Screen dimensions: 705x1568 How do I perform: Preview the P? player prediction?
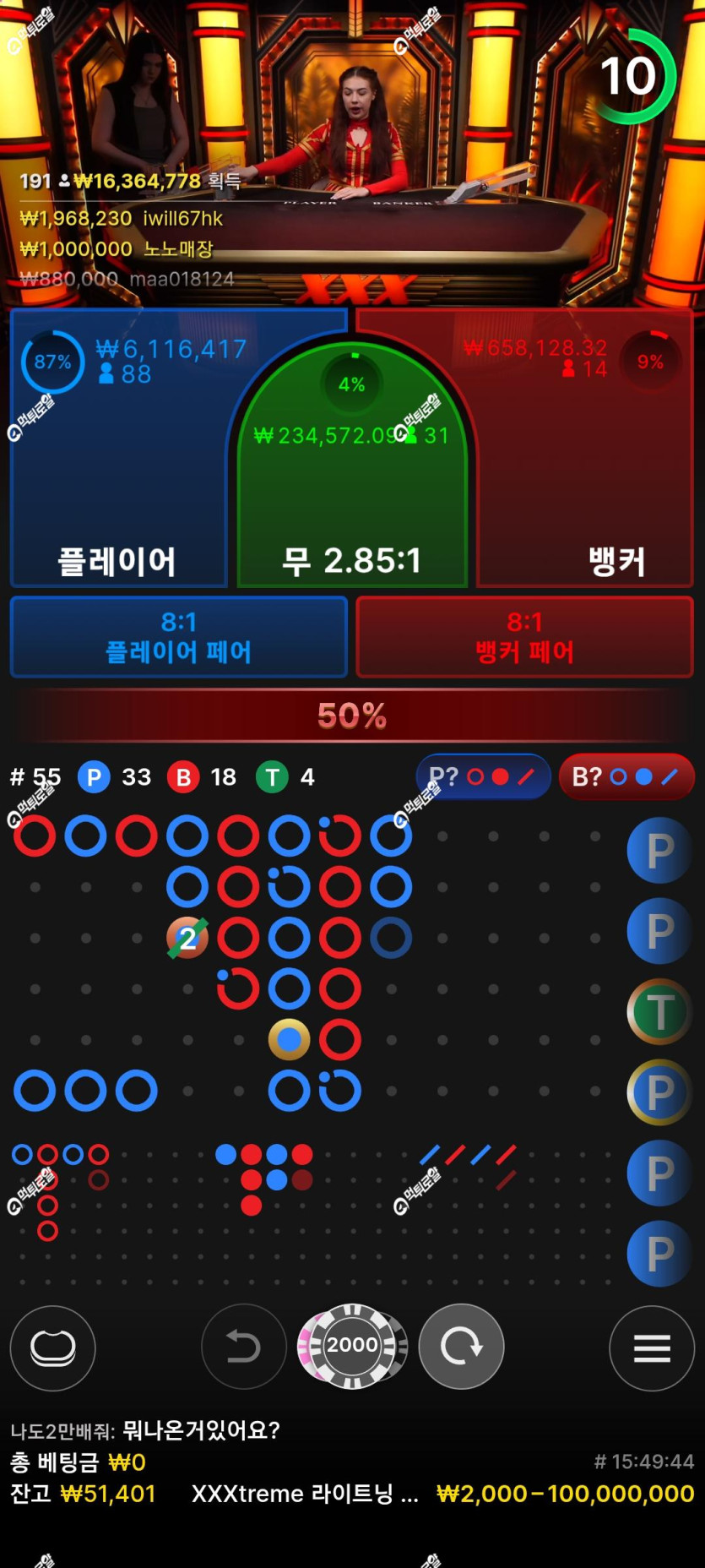coord(483,776)
